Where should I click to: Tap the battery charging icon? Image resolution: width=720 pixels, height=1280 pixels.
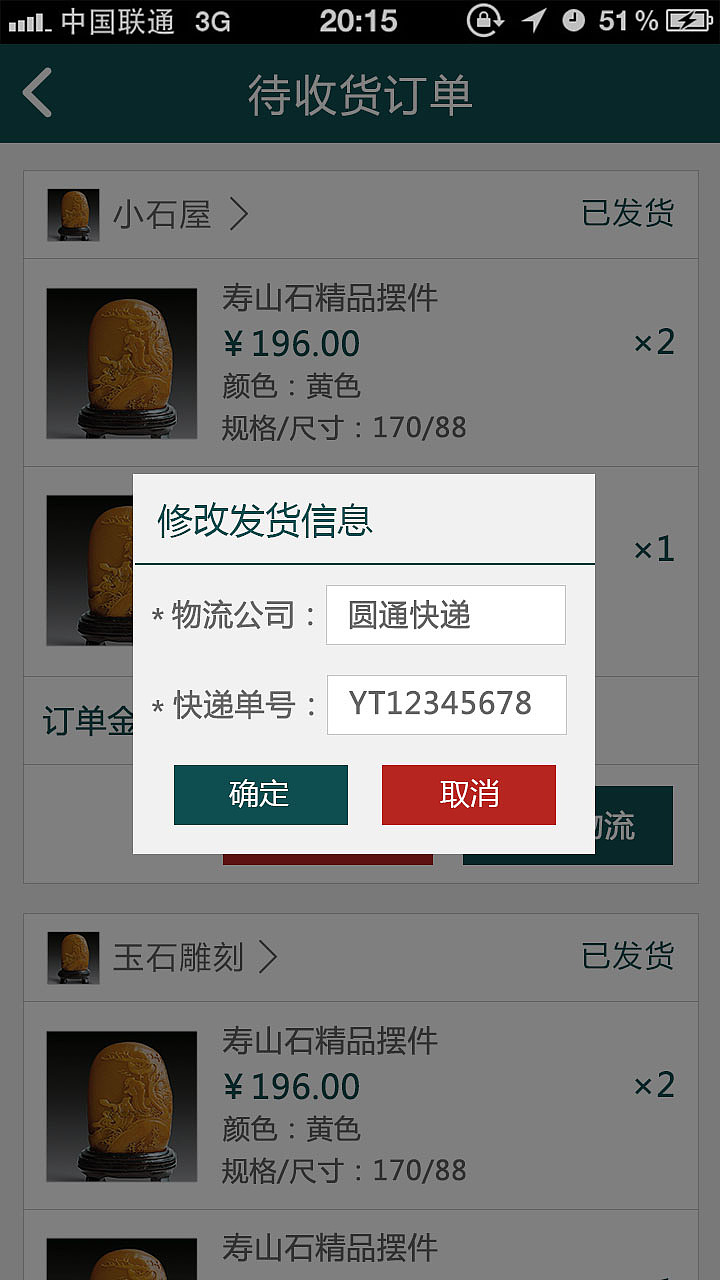(x=691, y=20)
